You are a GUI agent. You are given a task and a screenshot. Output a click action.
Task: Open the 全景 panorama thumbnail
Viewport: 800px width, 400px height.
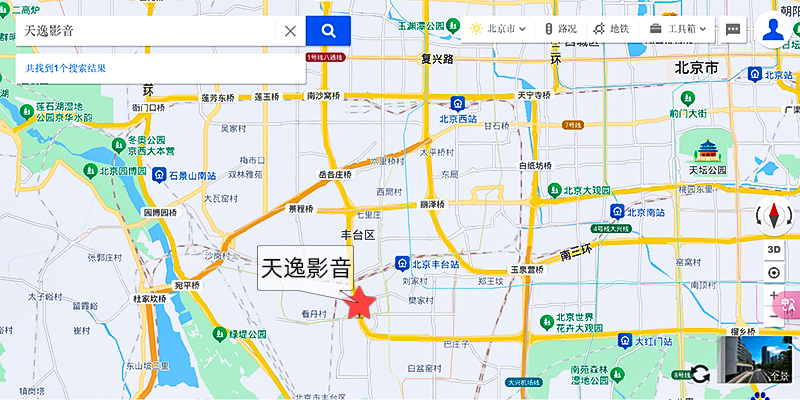point(758,360)
